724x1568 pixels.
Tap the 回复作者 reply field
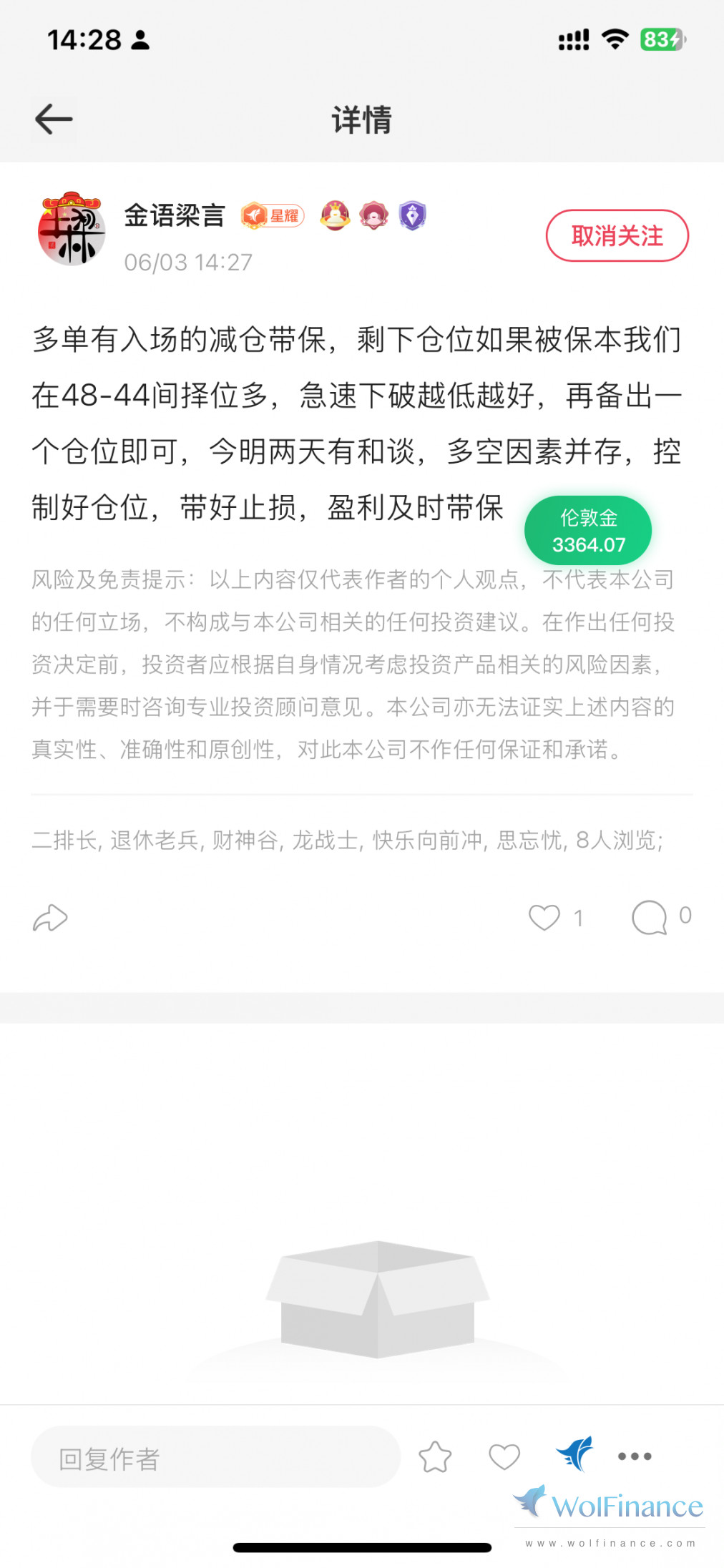(x=215, y=1458)
